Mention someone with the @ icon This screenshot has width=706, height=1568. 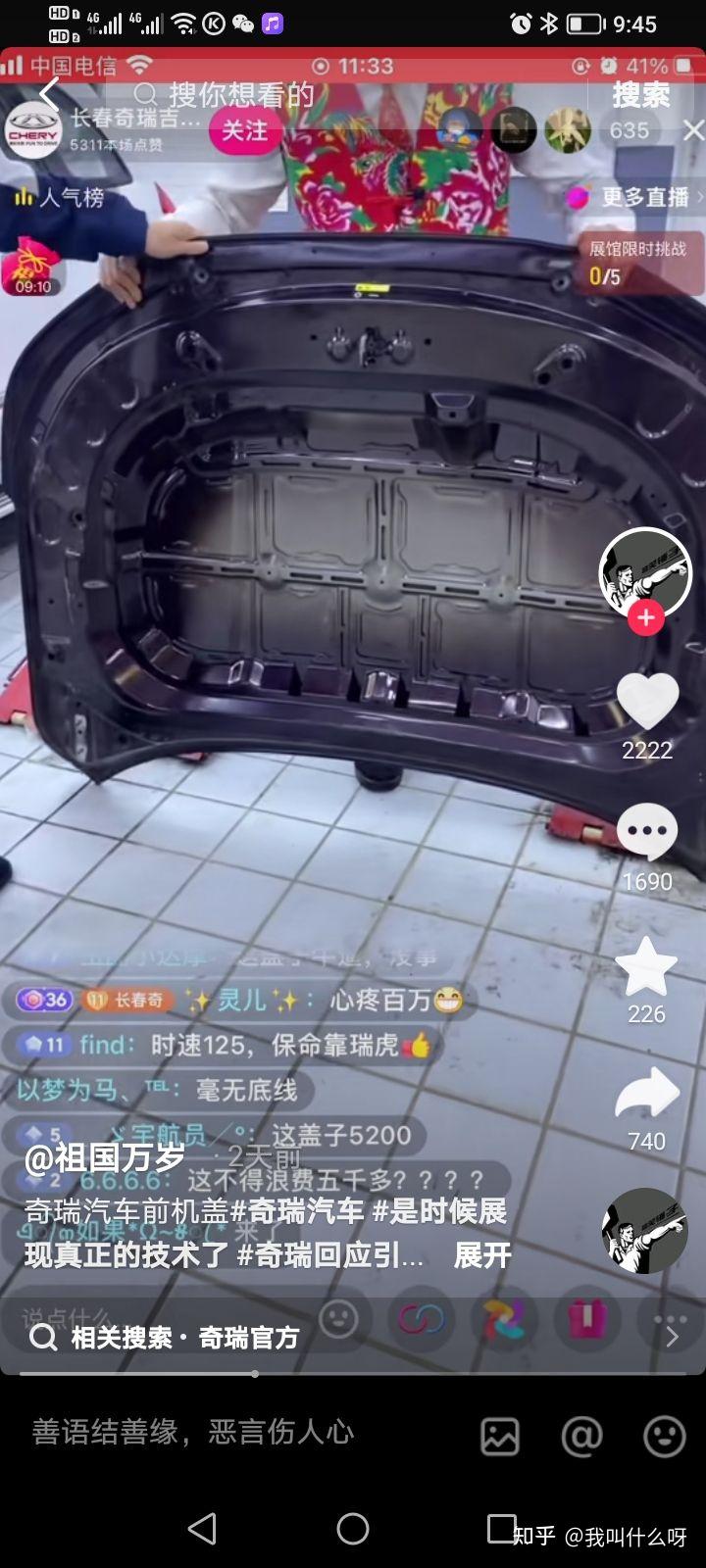[x=581, y=1437]
